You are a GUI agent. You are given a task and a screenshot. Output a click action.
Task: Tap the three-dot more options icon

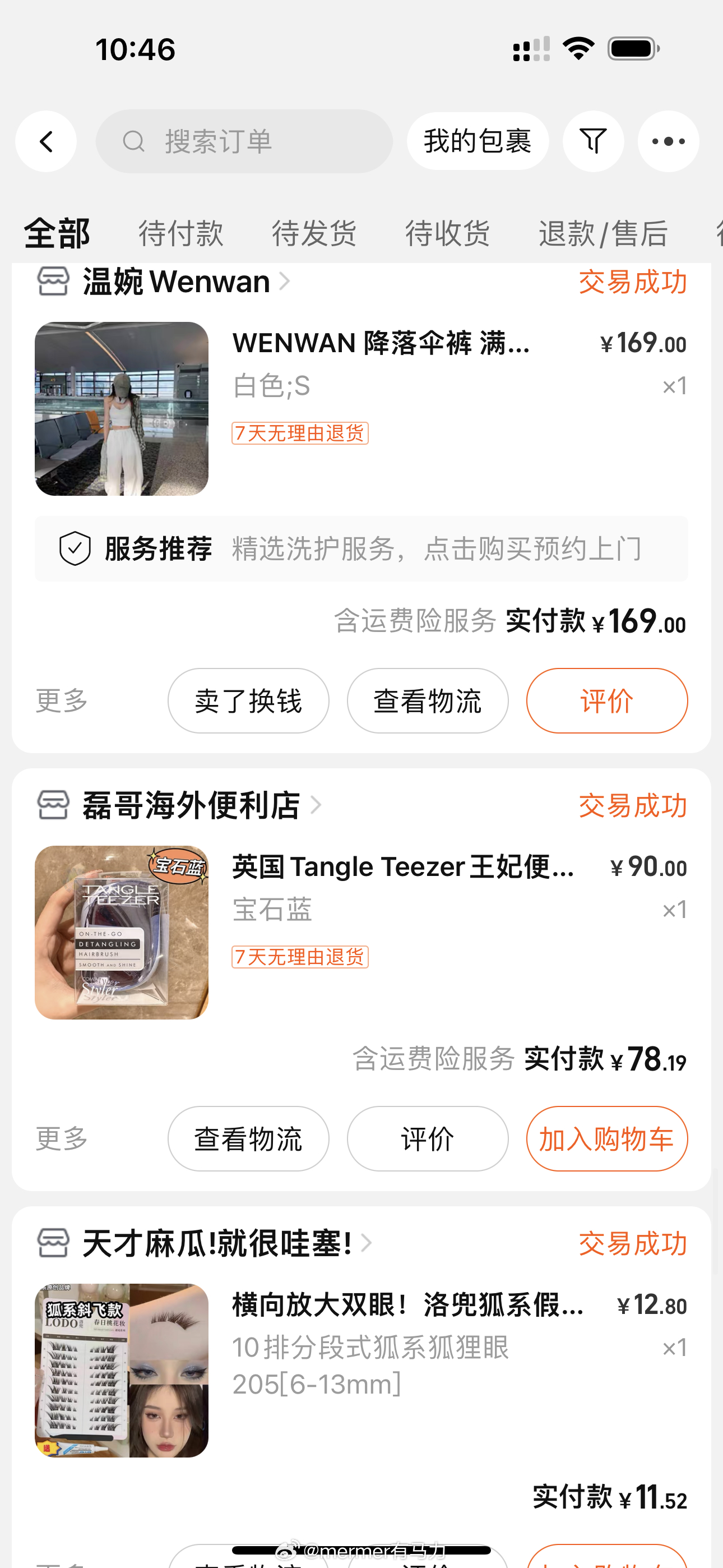668,141
